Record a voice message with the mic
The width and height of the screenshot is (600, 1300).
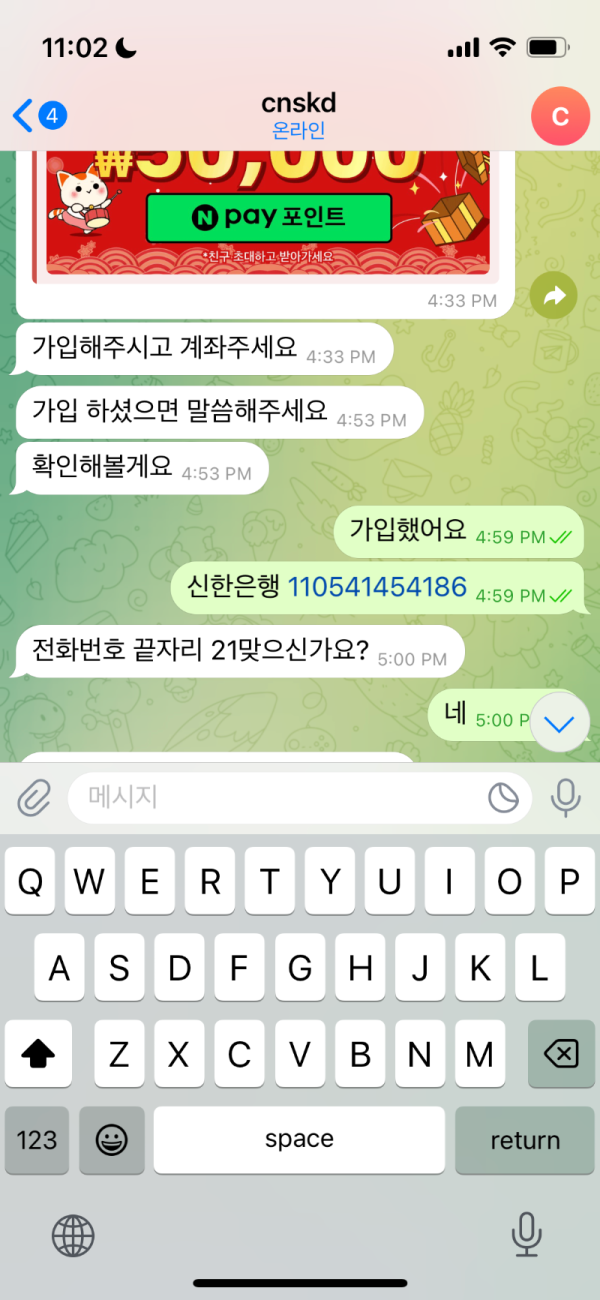[566, 797]
